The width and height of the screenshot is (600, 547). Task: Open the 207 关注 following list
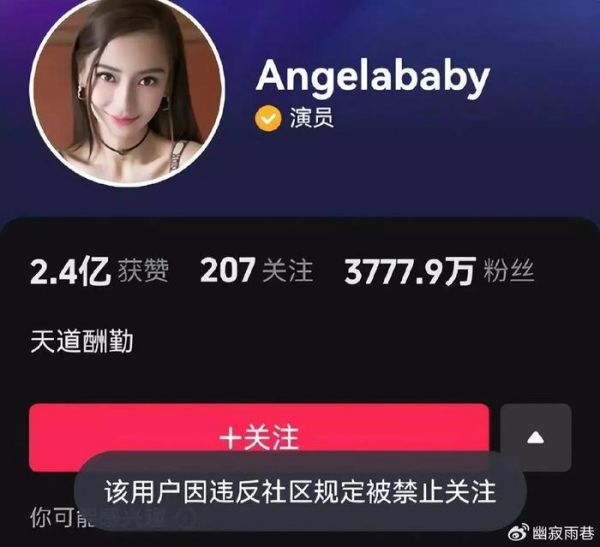click(256, 270)
